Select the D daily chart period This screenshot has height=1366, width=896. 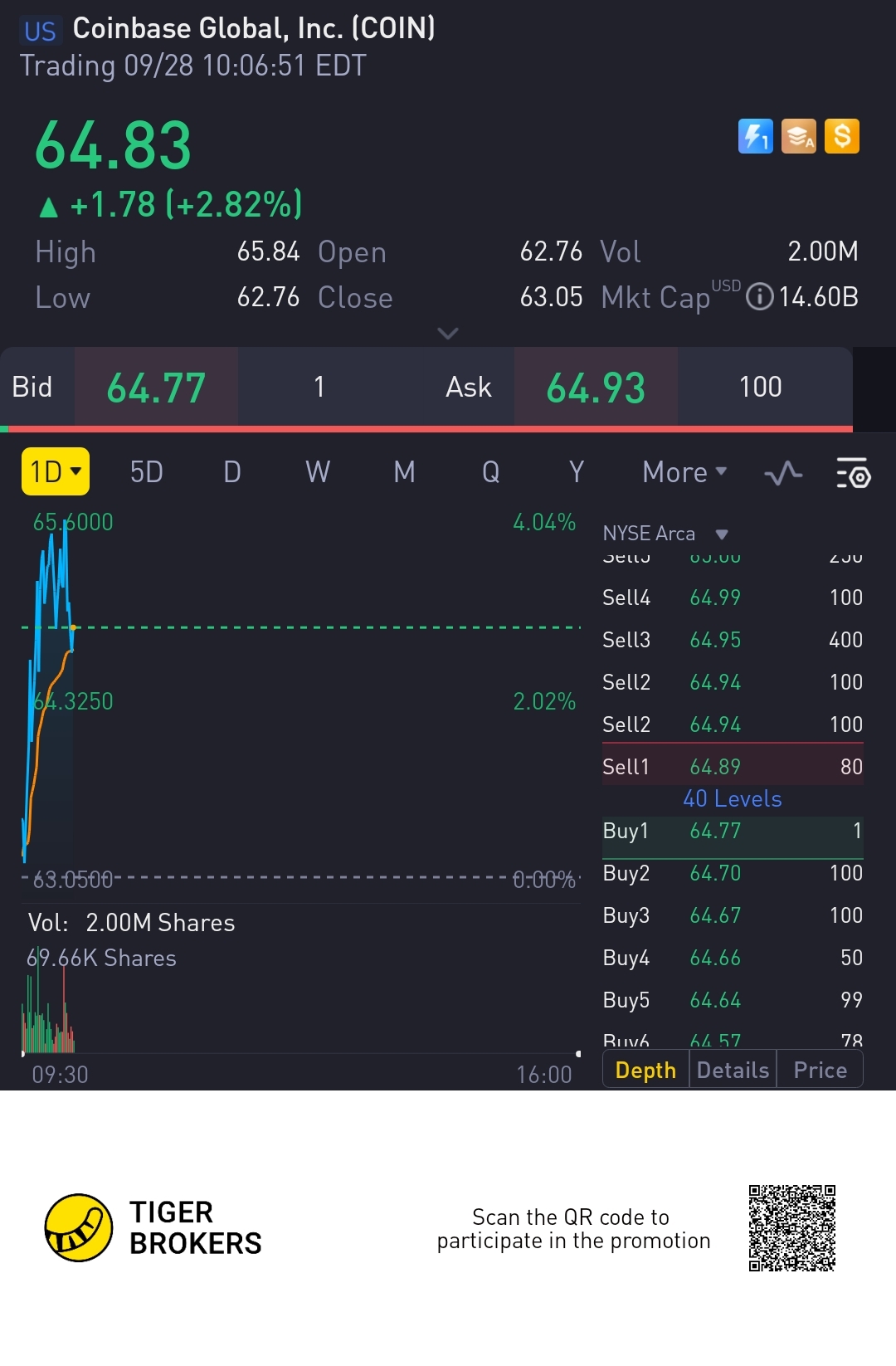(232, 471)
